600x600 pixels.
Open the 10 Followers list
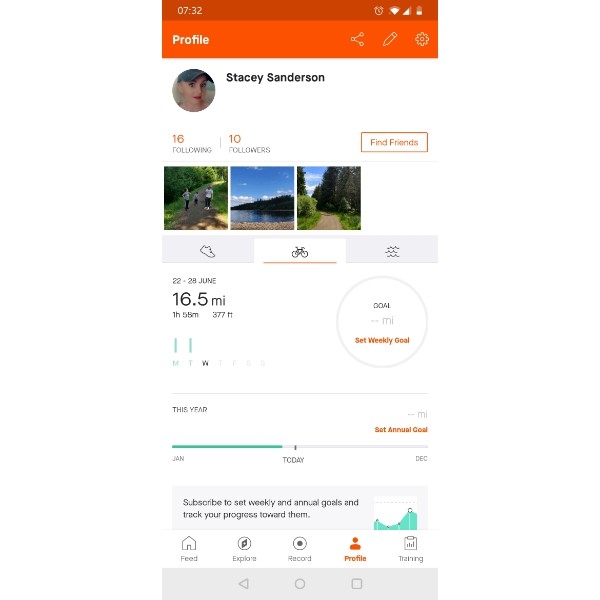(249, 143)
